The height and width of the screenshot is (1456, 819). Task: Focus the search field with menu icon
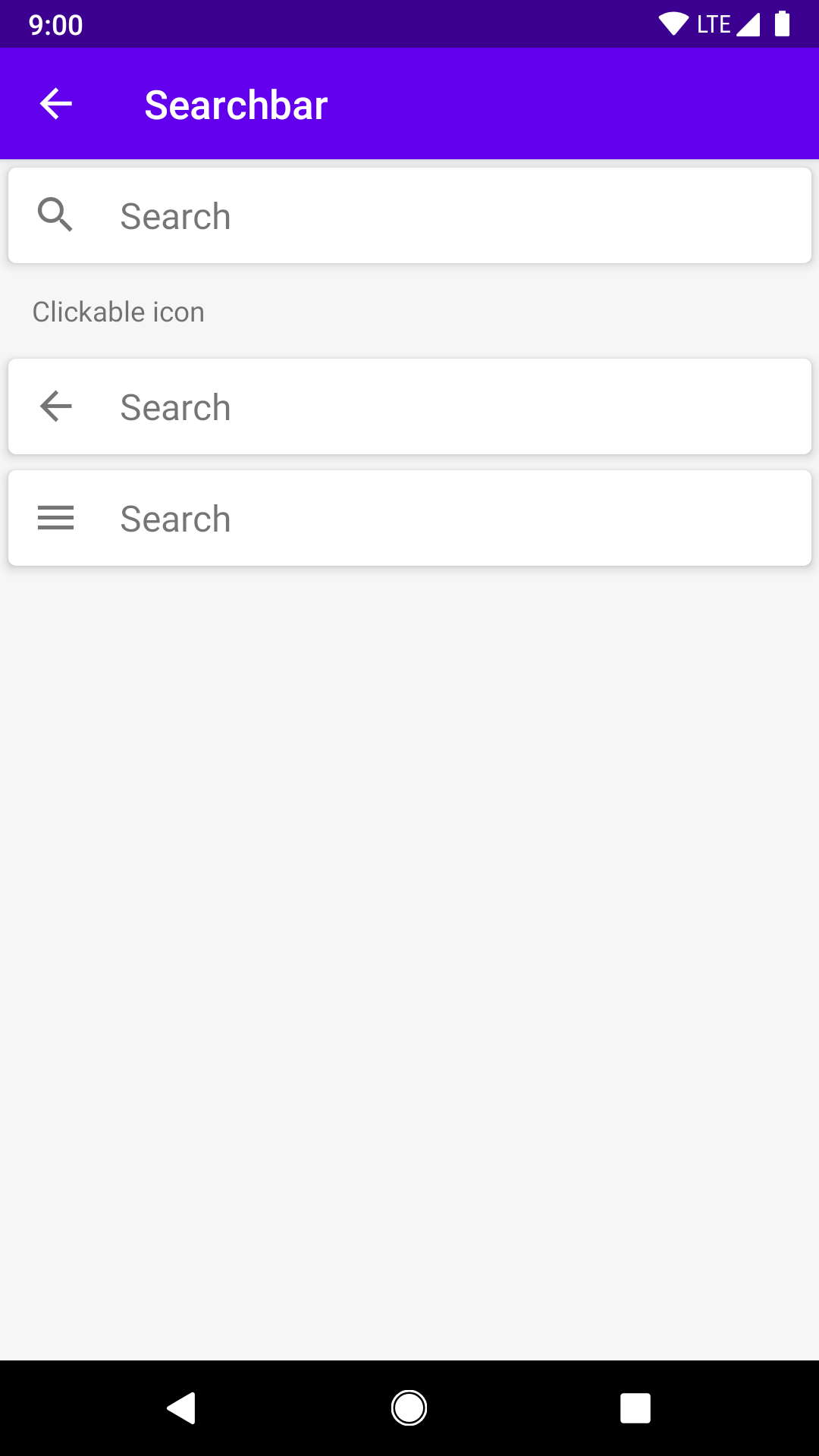[x=455, y=519]
